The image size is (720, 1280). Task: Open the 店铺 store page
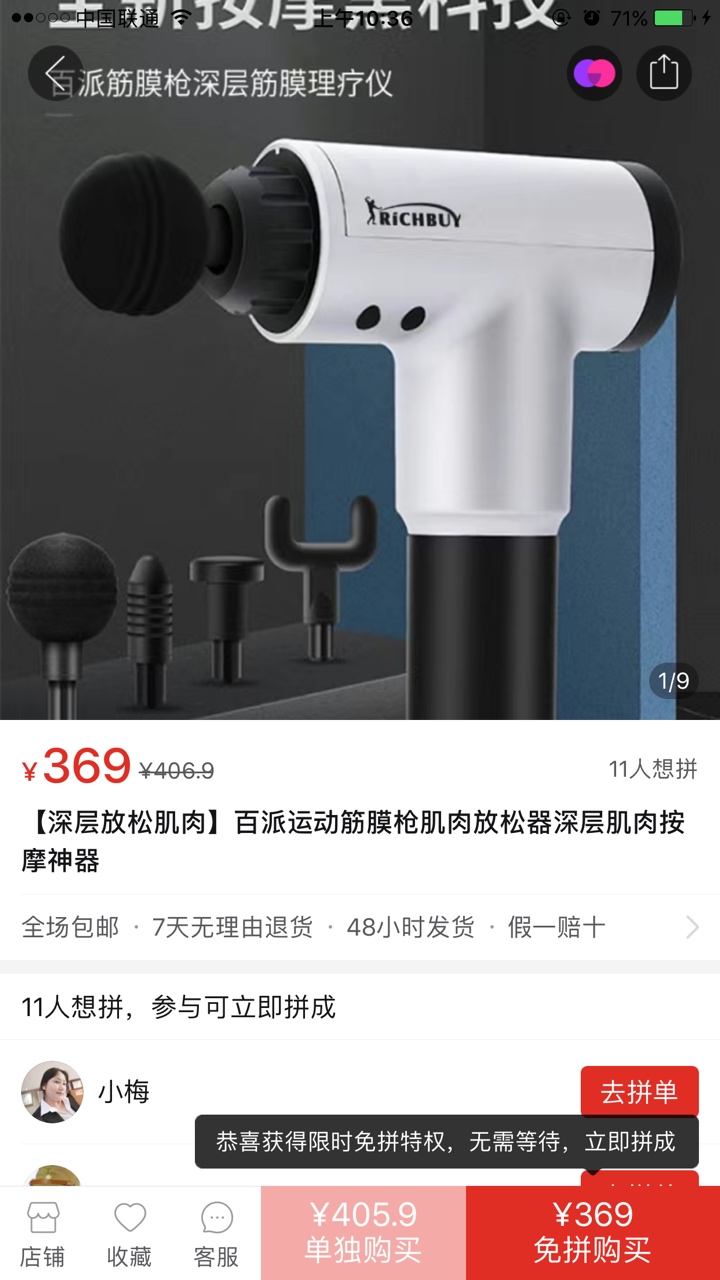point(43,1234)
